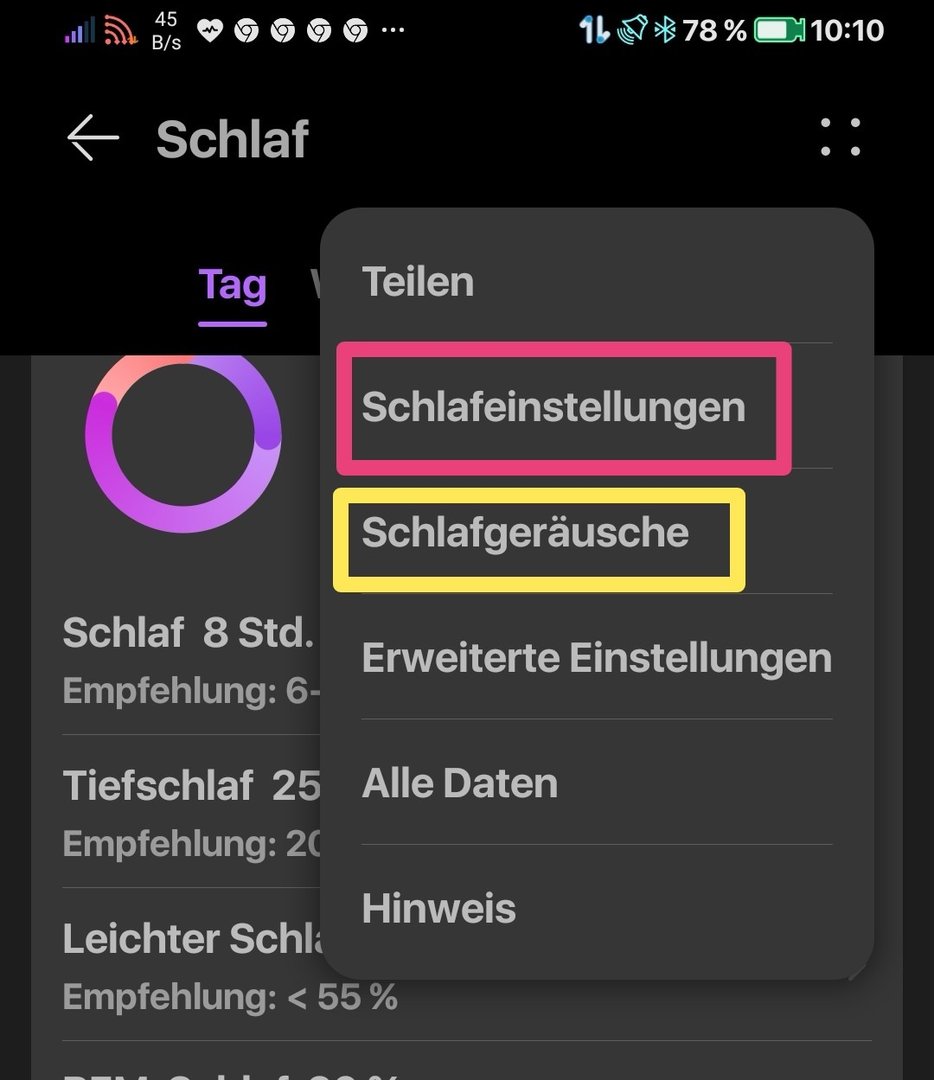The width and height of the screenshot is (934, 1080).
Task: Open Schlafgeräusche
Action: (526, 533)
